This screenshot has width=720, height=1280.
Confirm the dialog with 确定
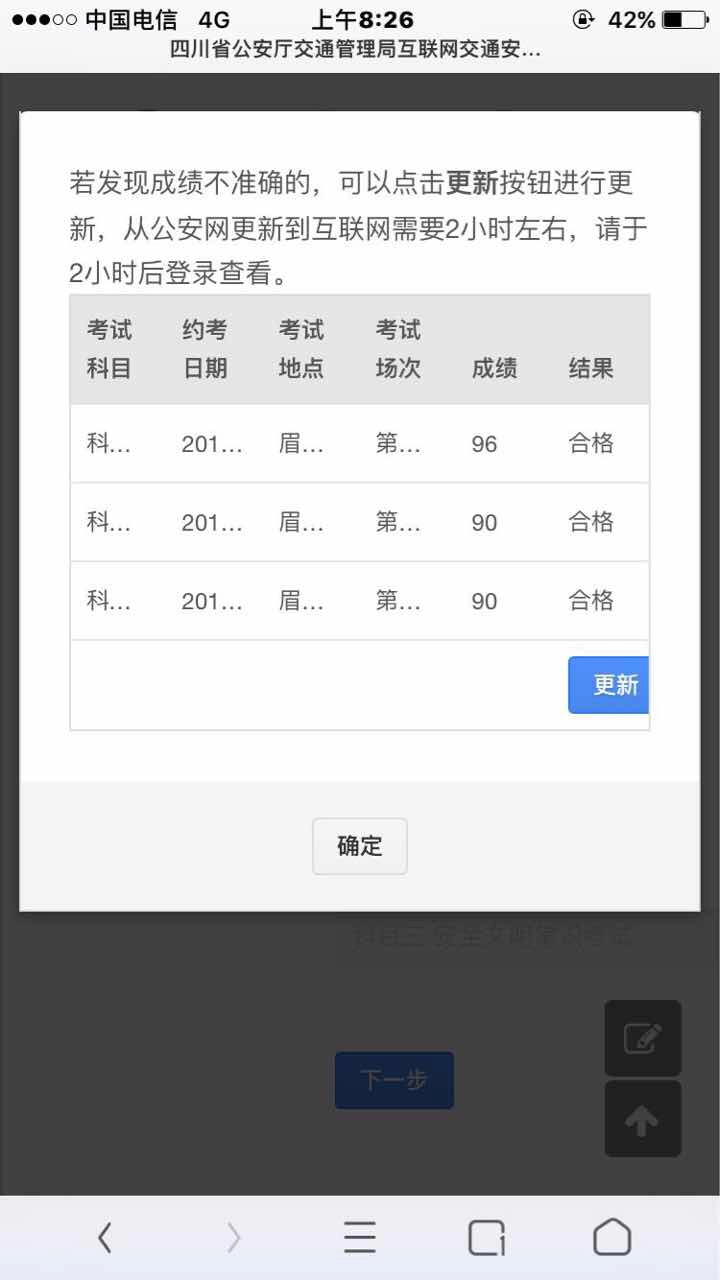[360, 846]
